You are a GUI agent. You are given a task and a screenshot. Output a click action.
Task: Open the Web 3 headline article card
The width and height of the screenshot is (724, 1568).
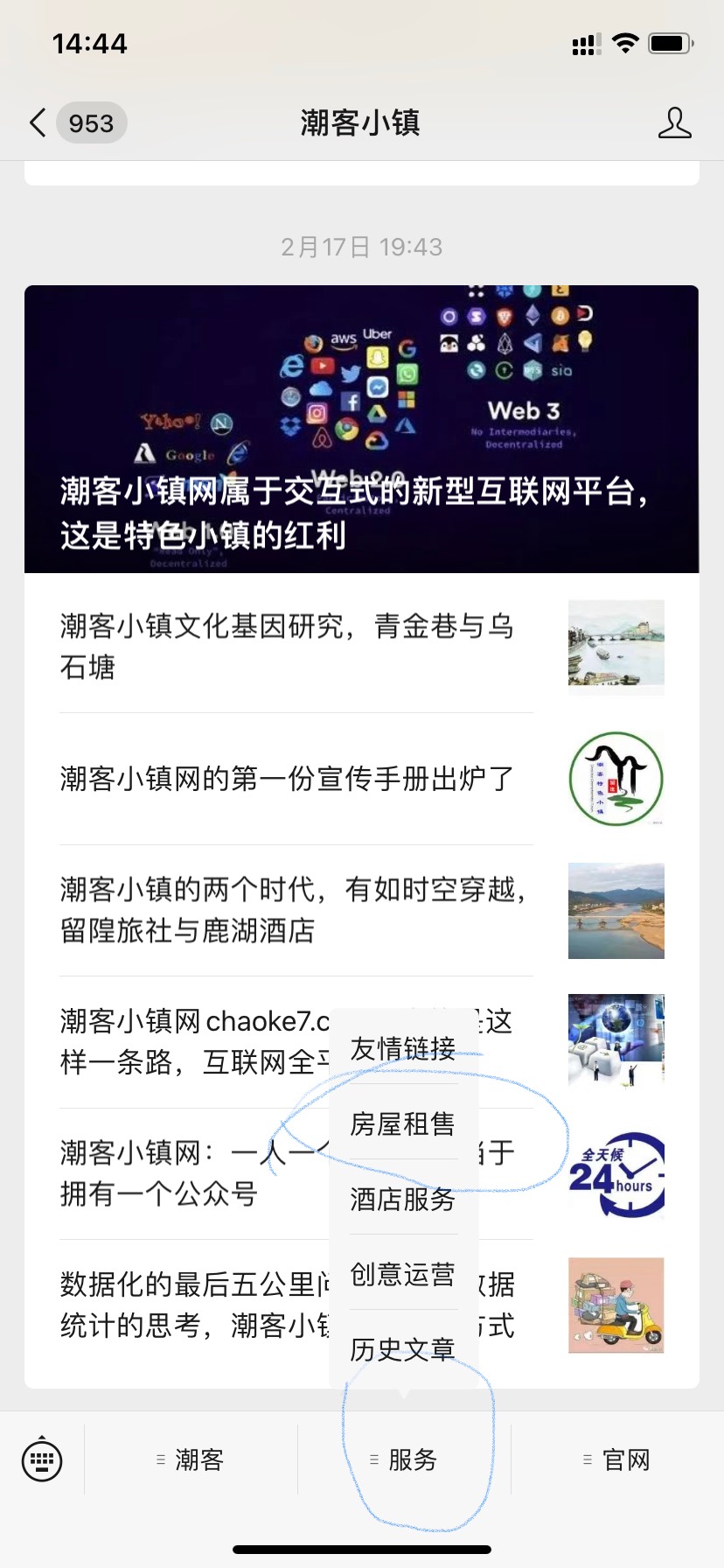(x=361, y=429)
